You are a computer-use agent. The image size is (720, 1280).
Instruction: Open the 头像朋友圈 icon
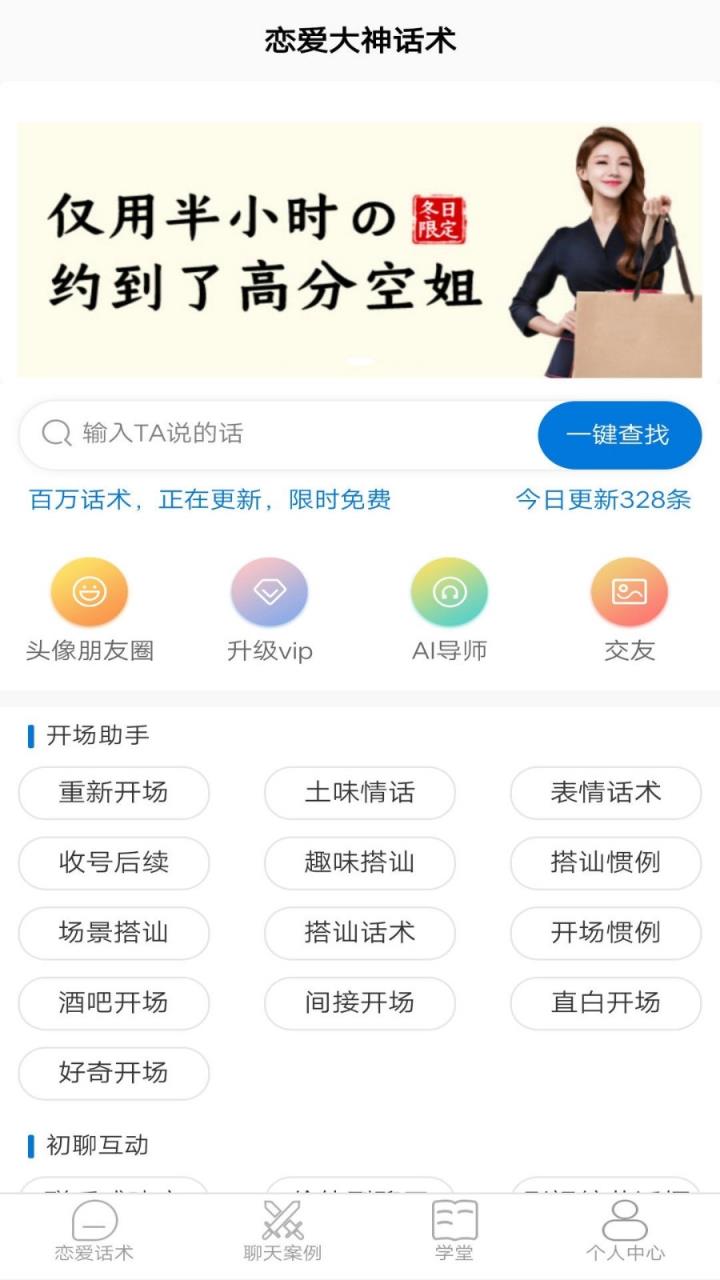(89, 592)
